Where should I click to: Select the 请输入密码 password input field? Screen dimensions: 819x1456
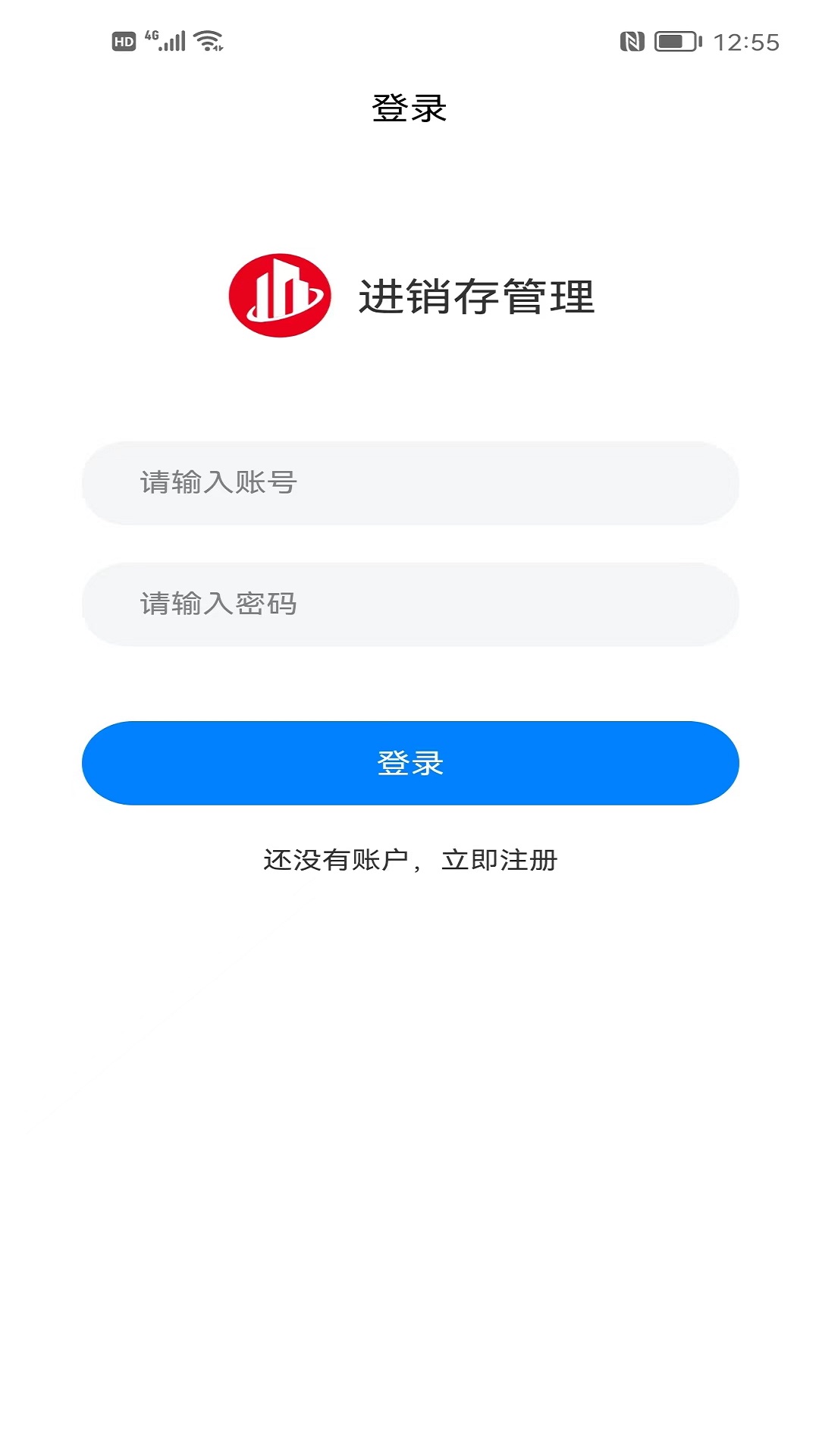(x=409, y=603)
